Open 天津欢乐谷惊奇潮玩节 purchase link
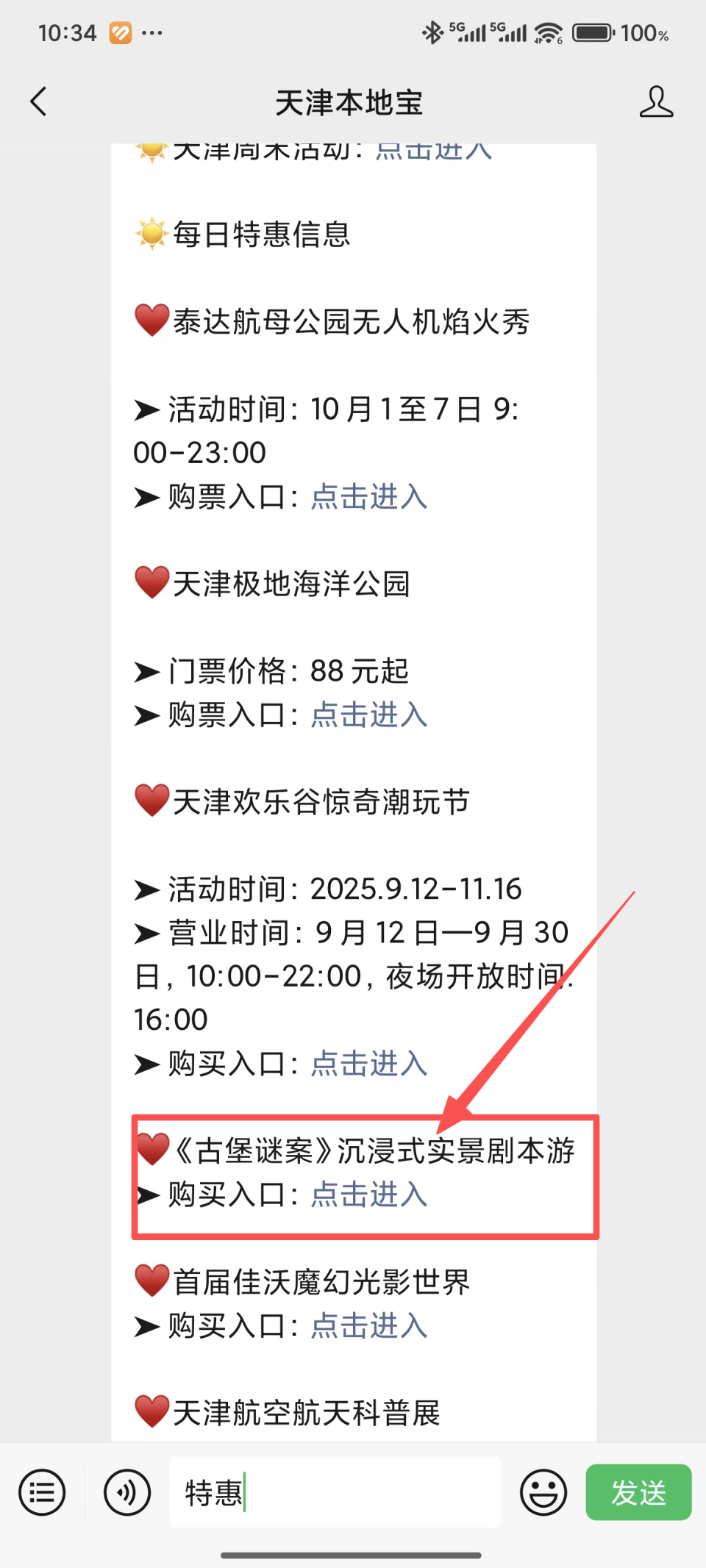Image resolution: width=706 pixels, height=1568 pixels. click(x=368, y=1064)
